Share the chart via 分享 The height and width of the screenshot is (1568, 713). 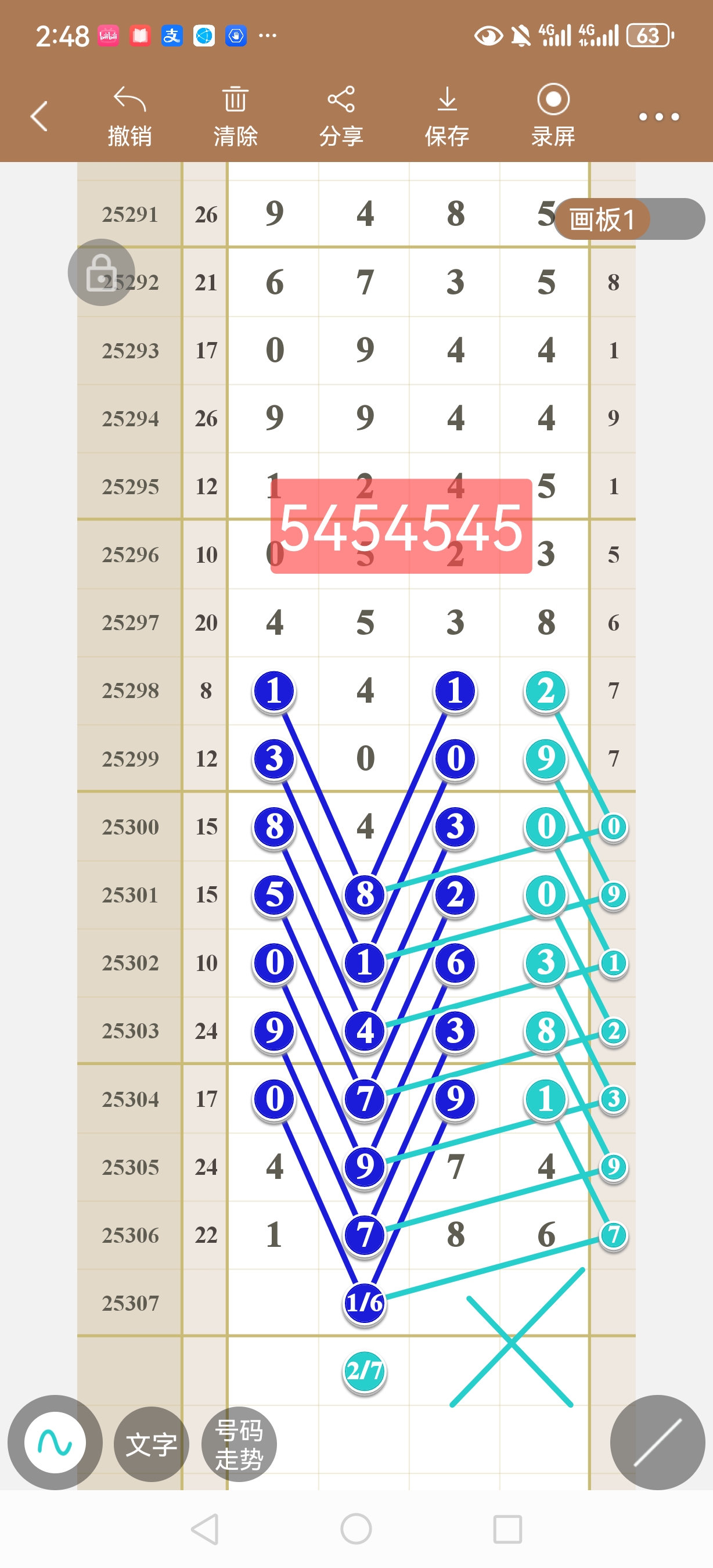pos(341,116)
